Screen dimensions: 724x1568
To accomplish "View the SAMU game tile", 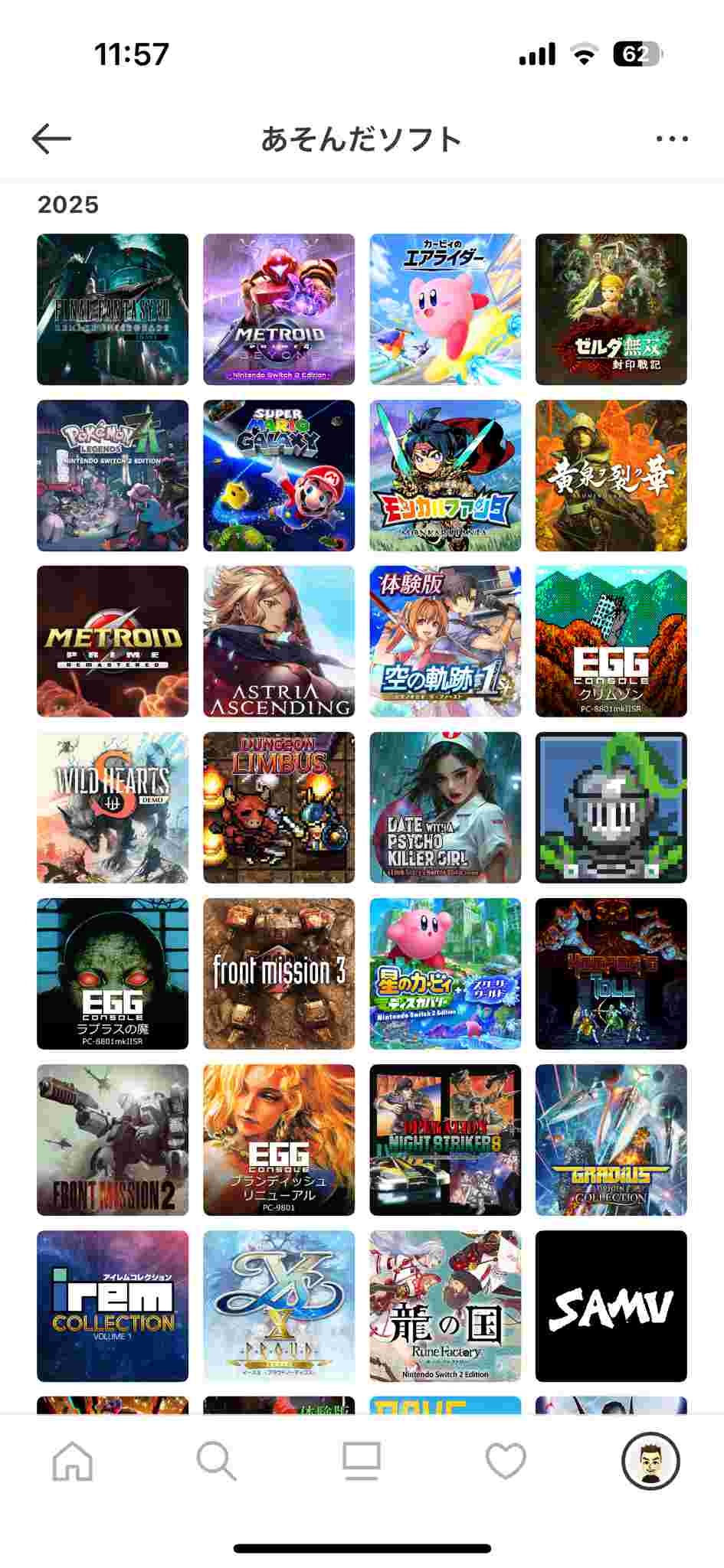I will [611, 1306].
